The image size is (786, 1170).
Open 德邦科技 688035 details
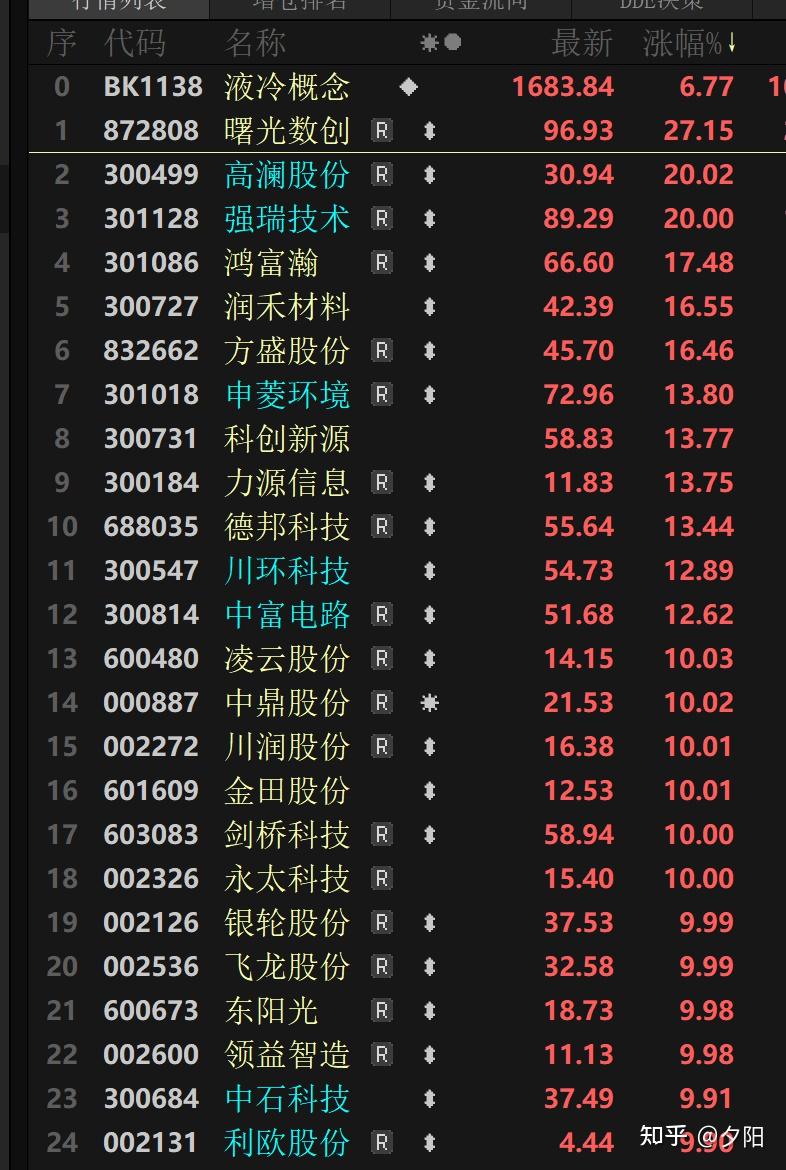click(287, 527)
